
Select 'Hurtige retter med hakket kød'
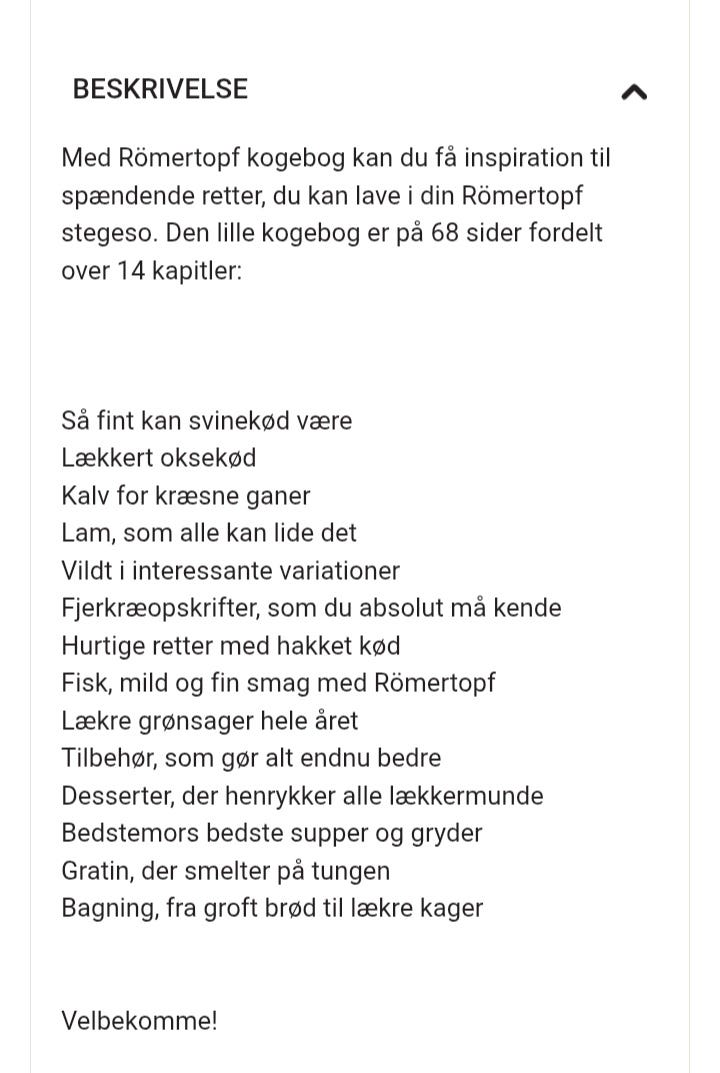click(x=230, y=645)
